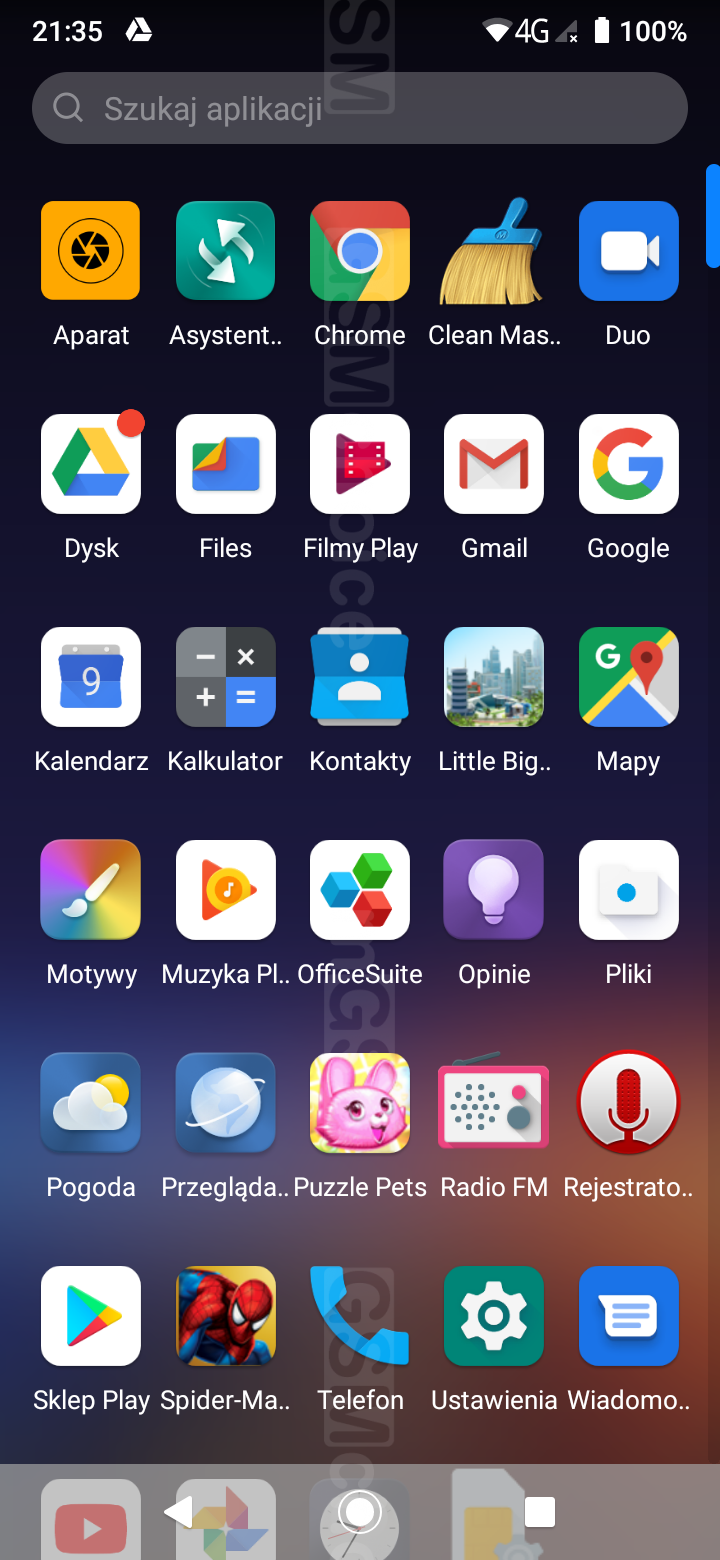
Task: Launch the Motywy themes app
Action: click(x=91, y=890)
